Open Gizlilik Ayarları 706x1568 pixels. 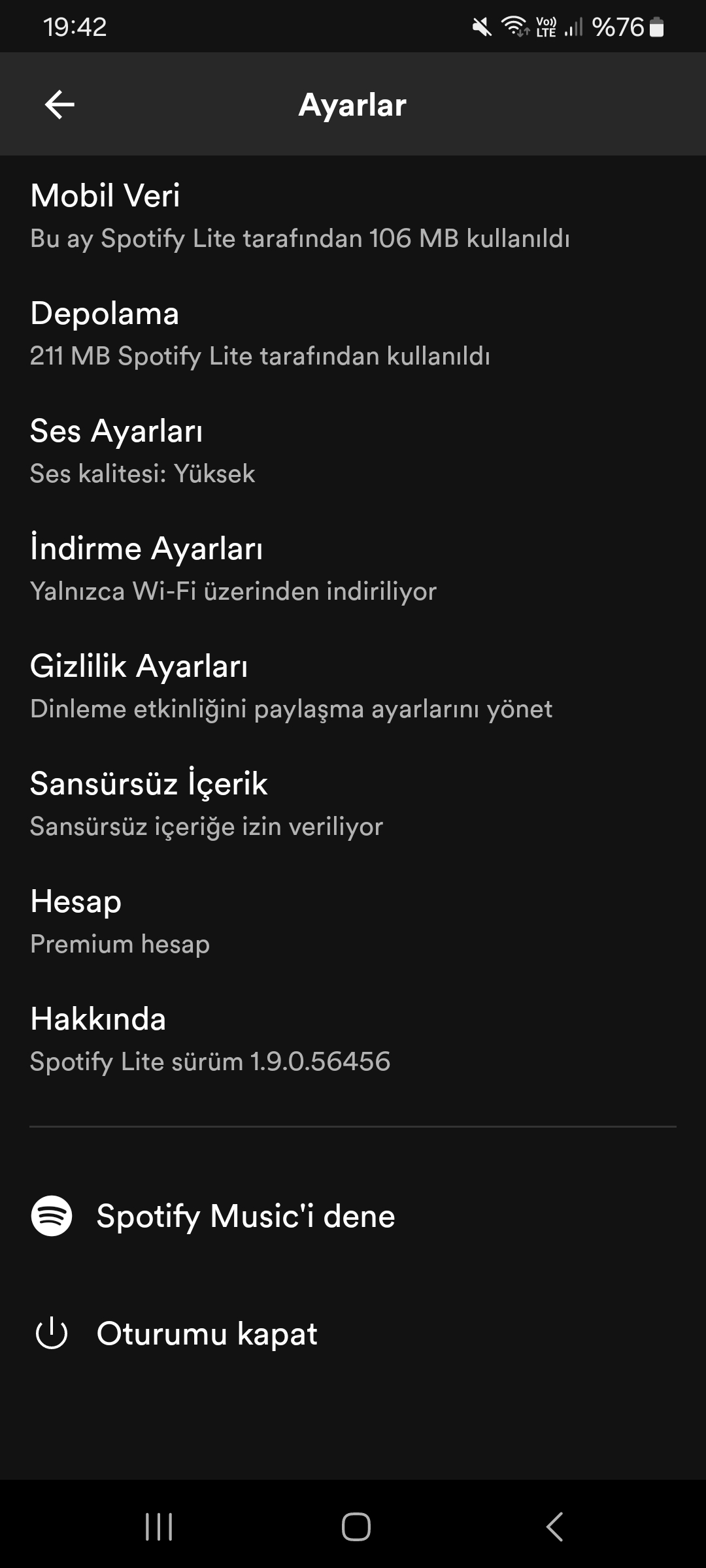pyautogui.click(x=291, y=686)
